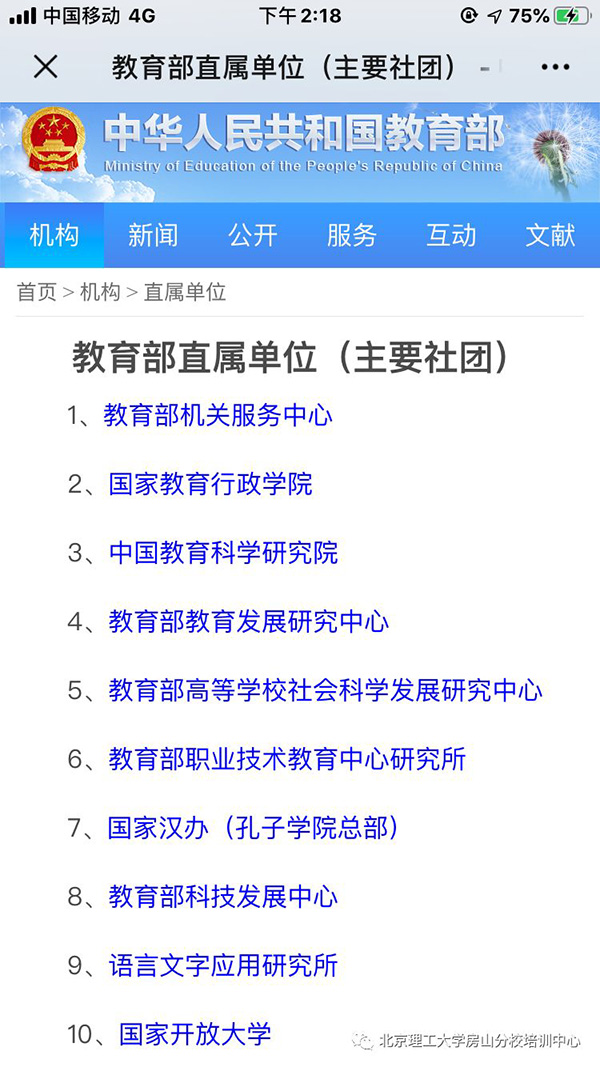Visit the 教育部科技发展中心 link

coord(223,897)
